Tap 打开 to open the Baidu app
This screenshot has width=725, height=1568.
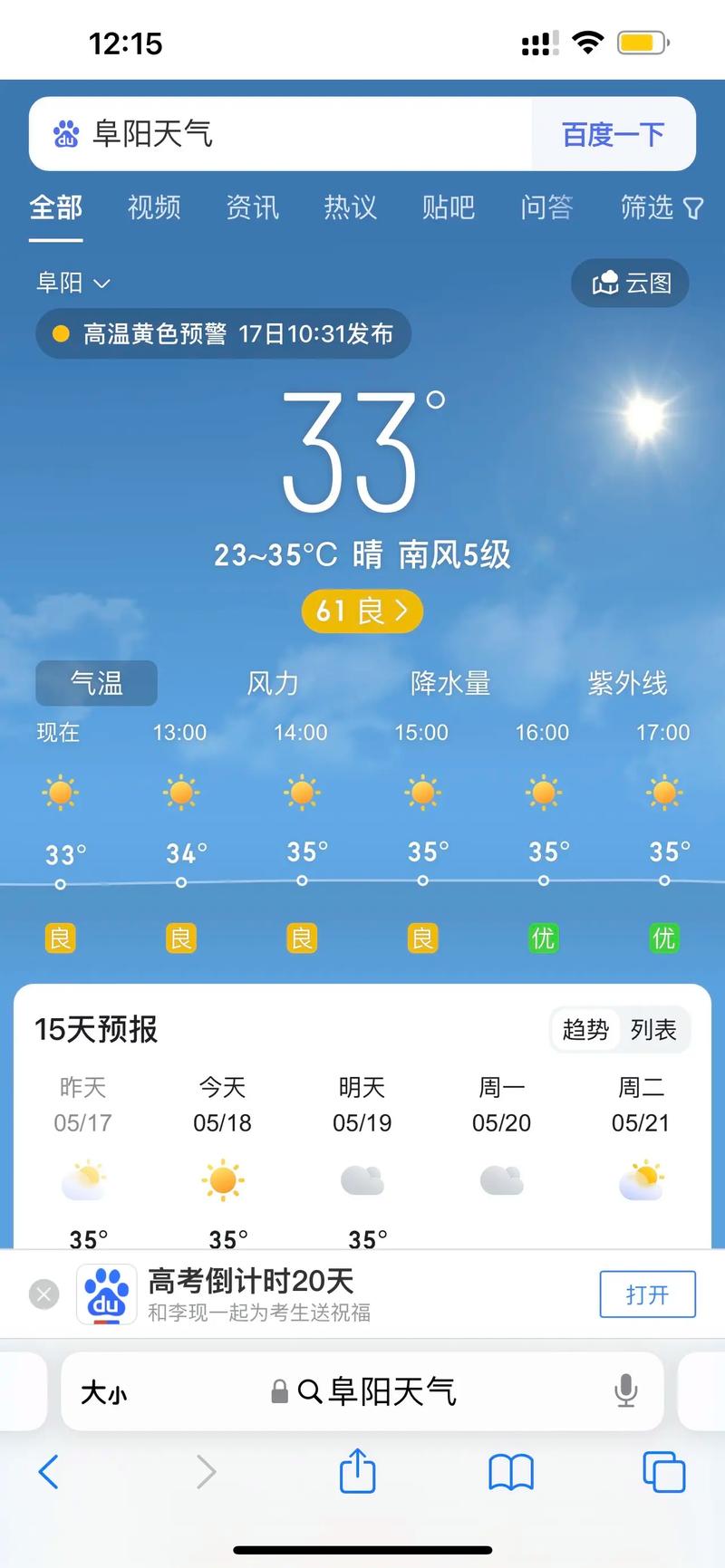pyautogui.click(x=647, y=1294)
